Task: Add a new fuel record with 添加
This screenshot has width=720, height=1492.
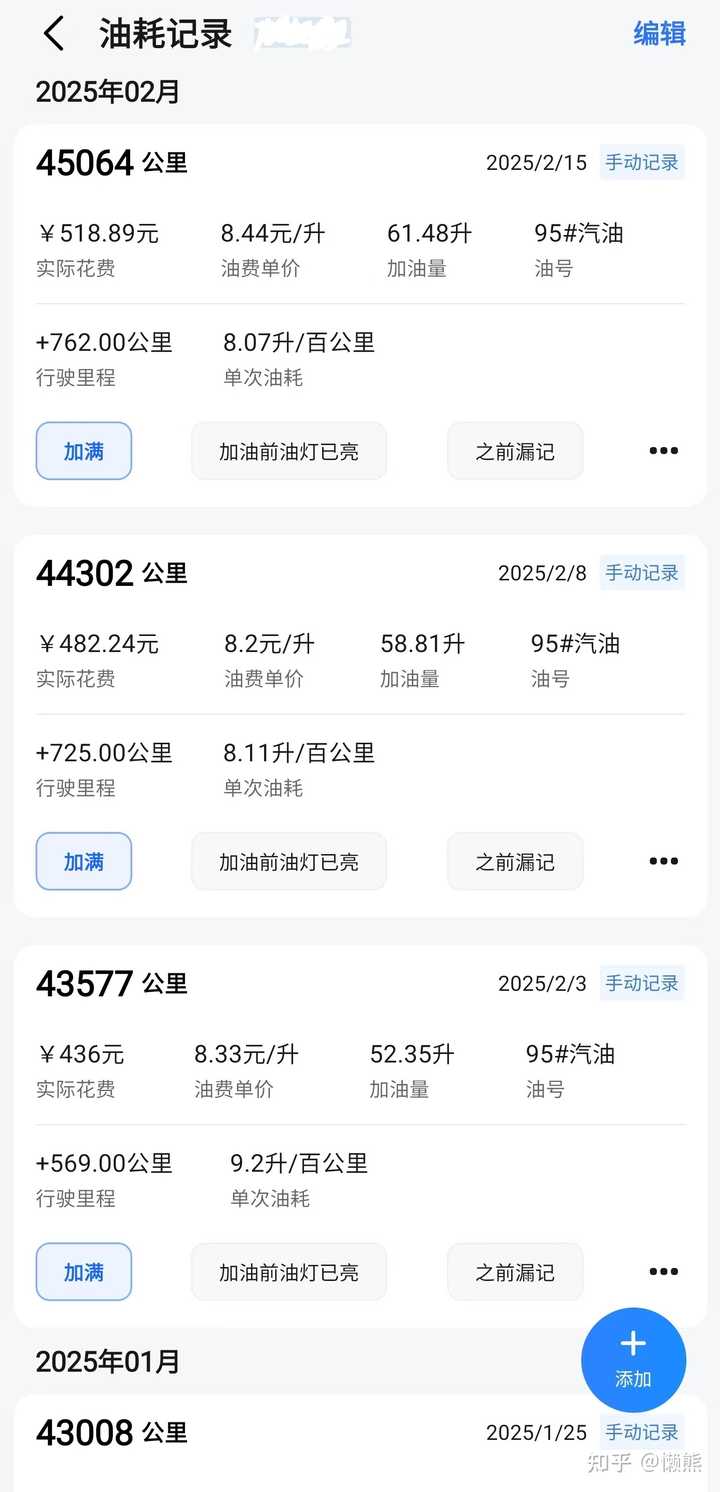Action: pos(633,1358)
